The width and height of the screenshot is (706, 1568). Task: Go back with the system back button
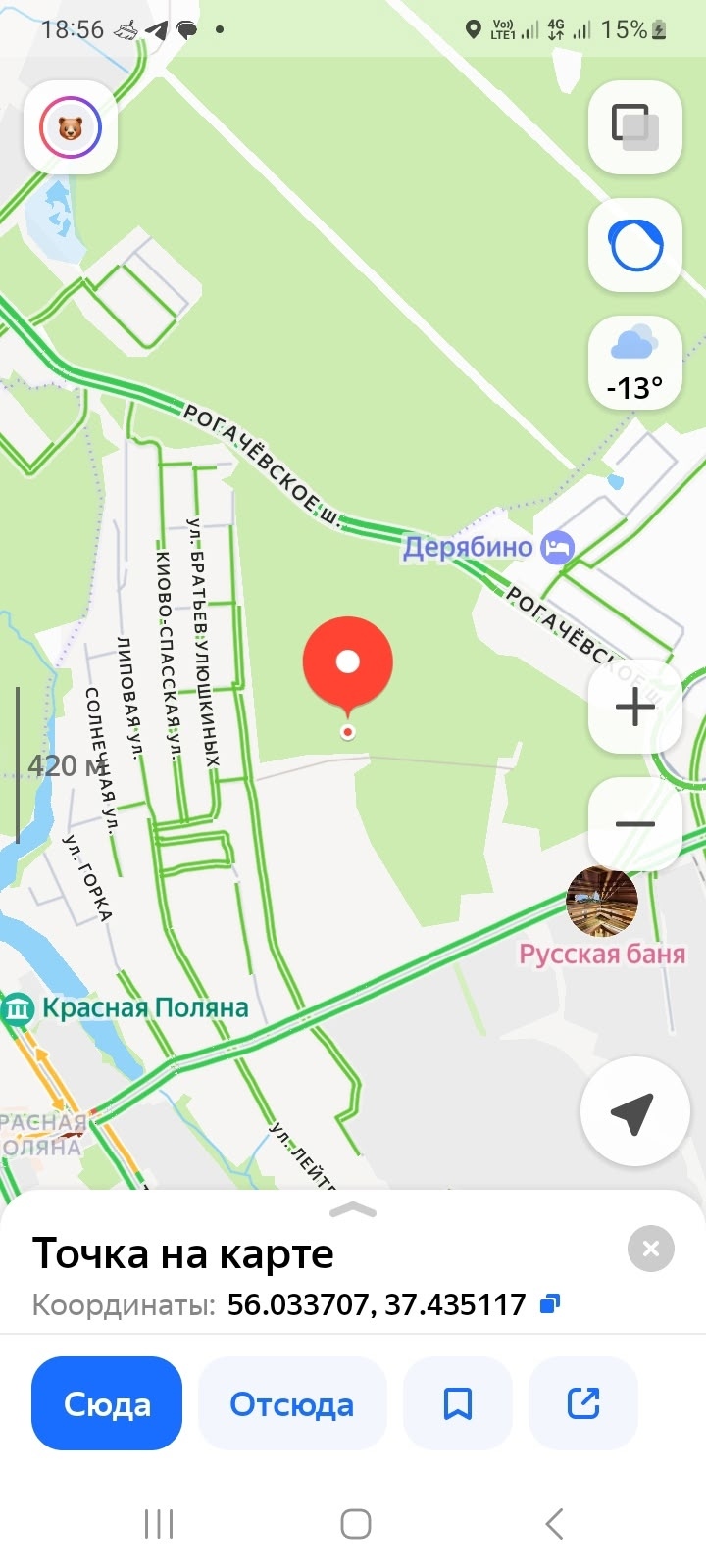(554, 1524)
